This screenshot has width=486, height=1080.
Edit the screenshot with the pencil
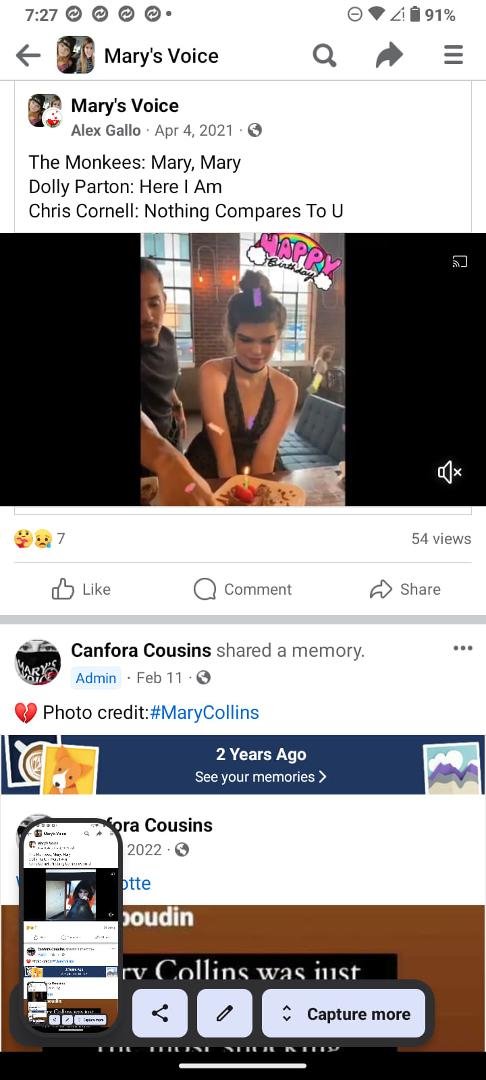(224, 1013)
